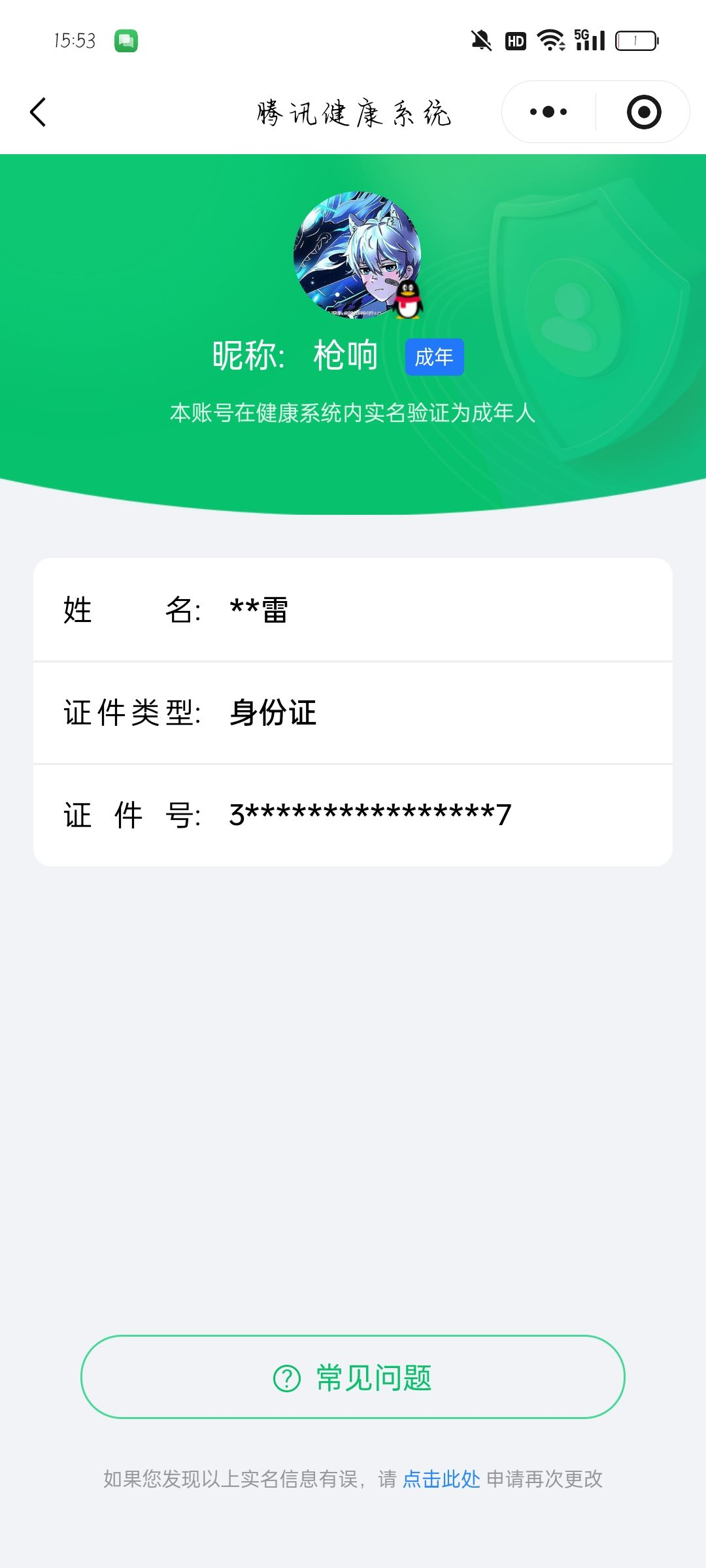The height and width of the screenshot is (1568, 706).
Task: Tap the back arrow to exit
Action: point(37,111)
